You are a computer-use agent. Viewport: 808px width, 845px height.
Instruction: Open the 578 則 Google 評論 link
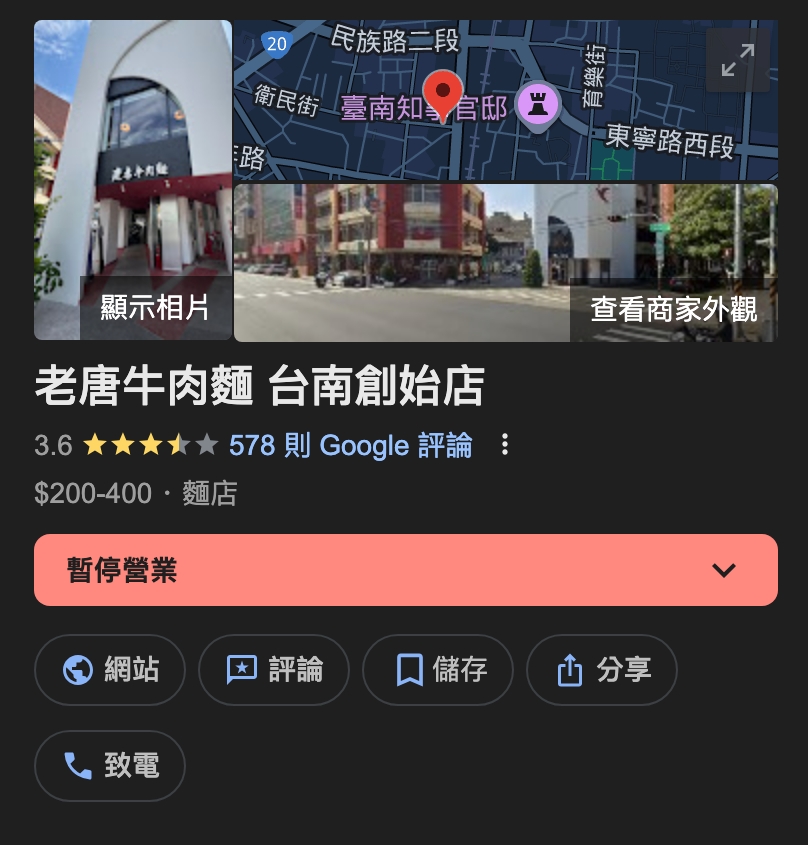(349, 445)
